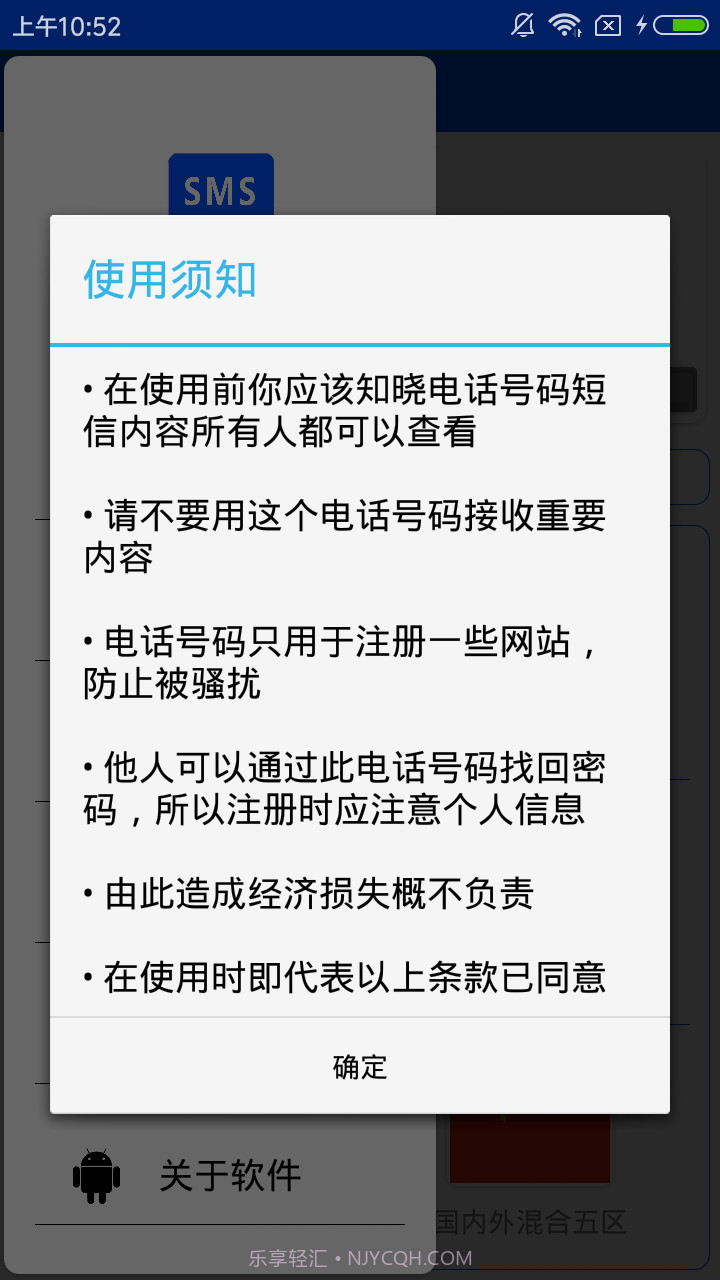720x1280 pixels.
Task: Tap the 确定 button to accept the notice
Action: pyautogui.click(x=359, y=1068)
